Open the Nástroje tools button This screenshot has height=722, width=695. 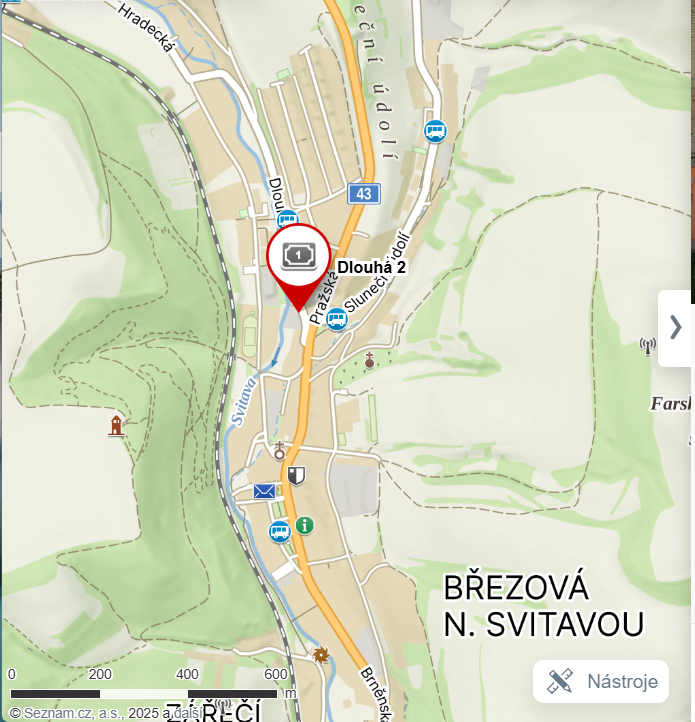[601, 682]
